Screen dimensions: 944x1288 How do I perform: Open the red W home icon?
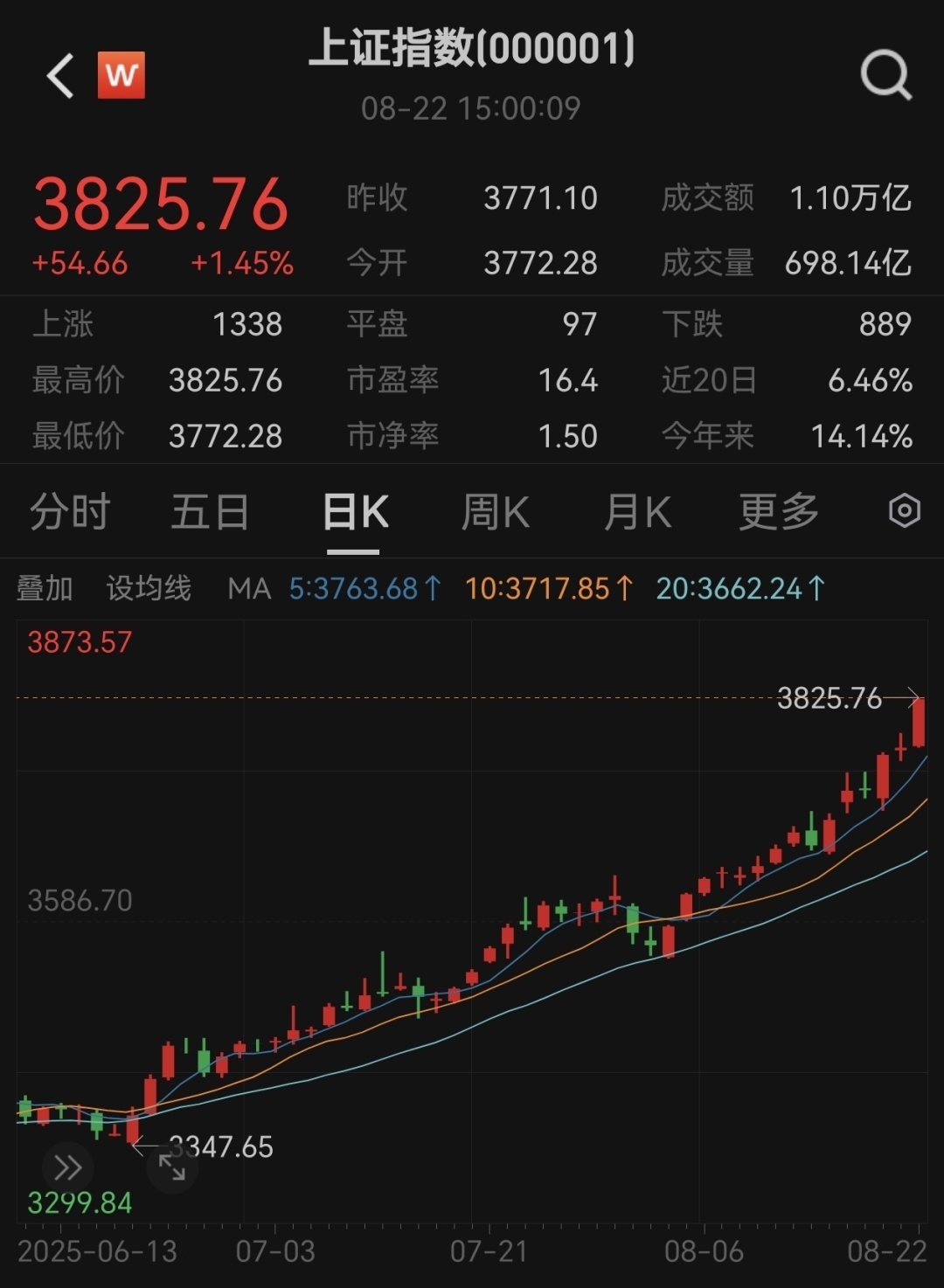point(121,75)
